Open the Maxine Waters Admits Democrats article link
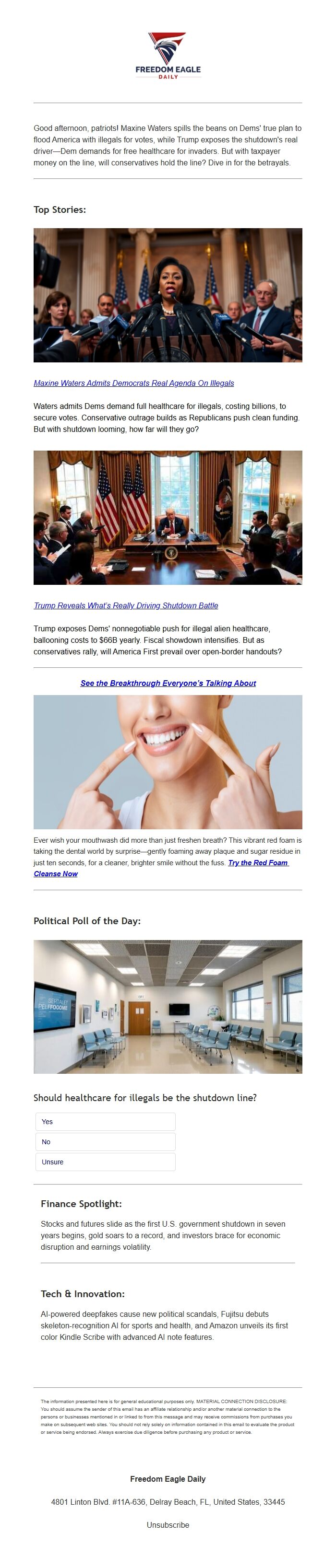This screenshot has width=336, height=1568. tap(133, 383)
